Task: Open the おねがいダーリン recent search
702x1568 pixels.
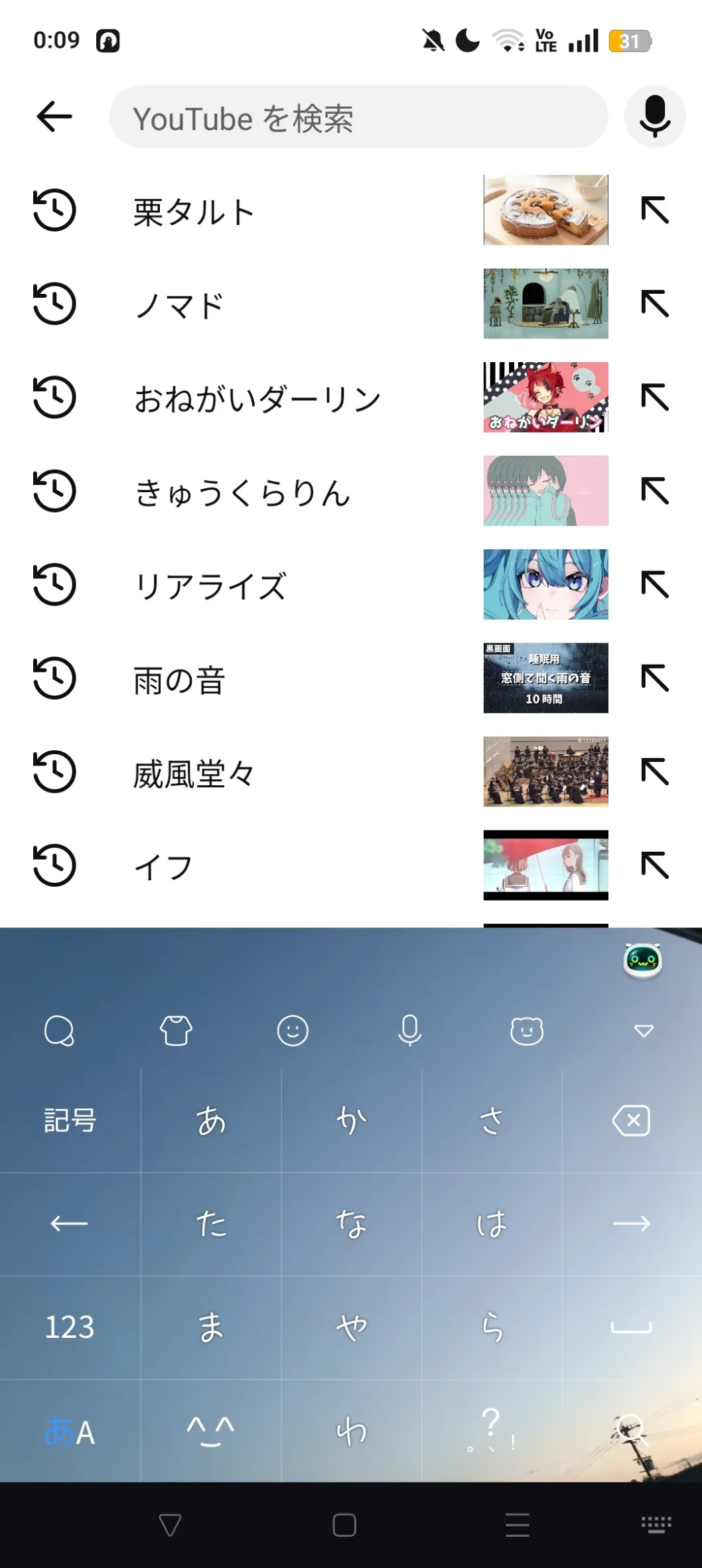Action: click(257, 399)
